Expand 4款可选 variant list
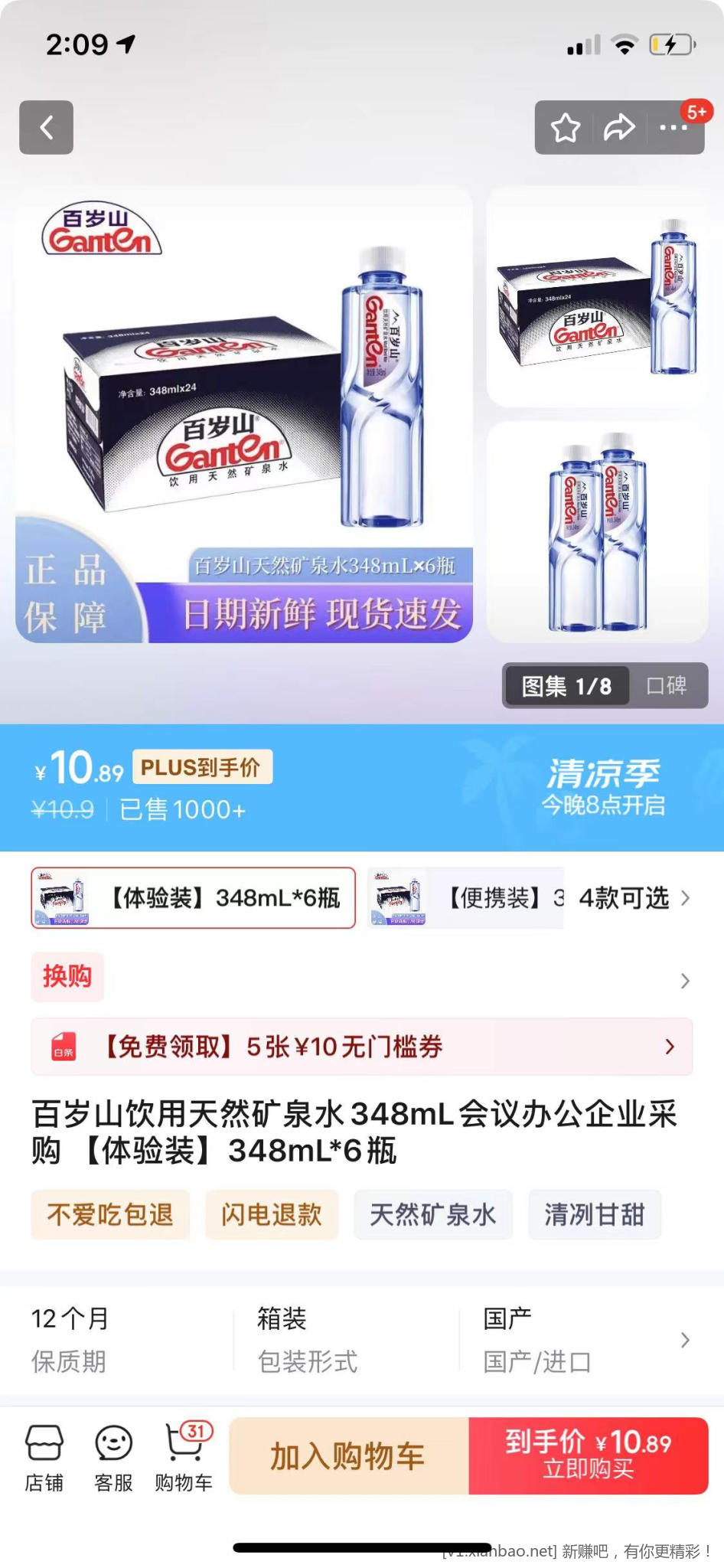This screenshot has height=1568, width=724. (634, 897)
